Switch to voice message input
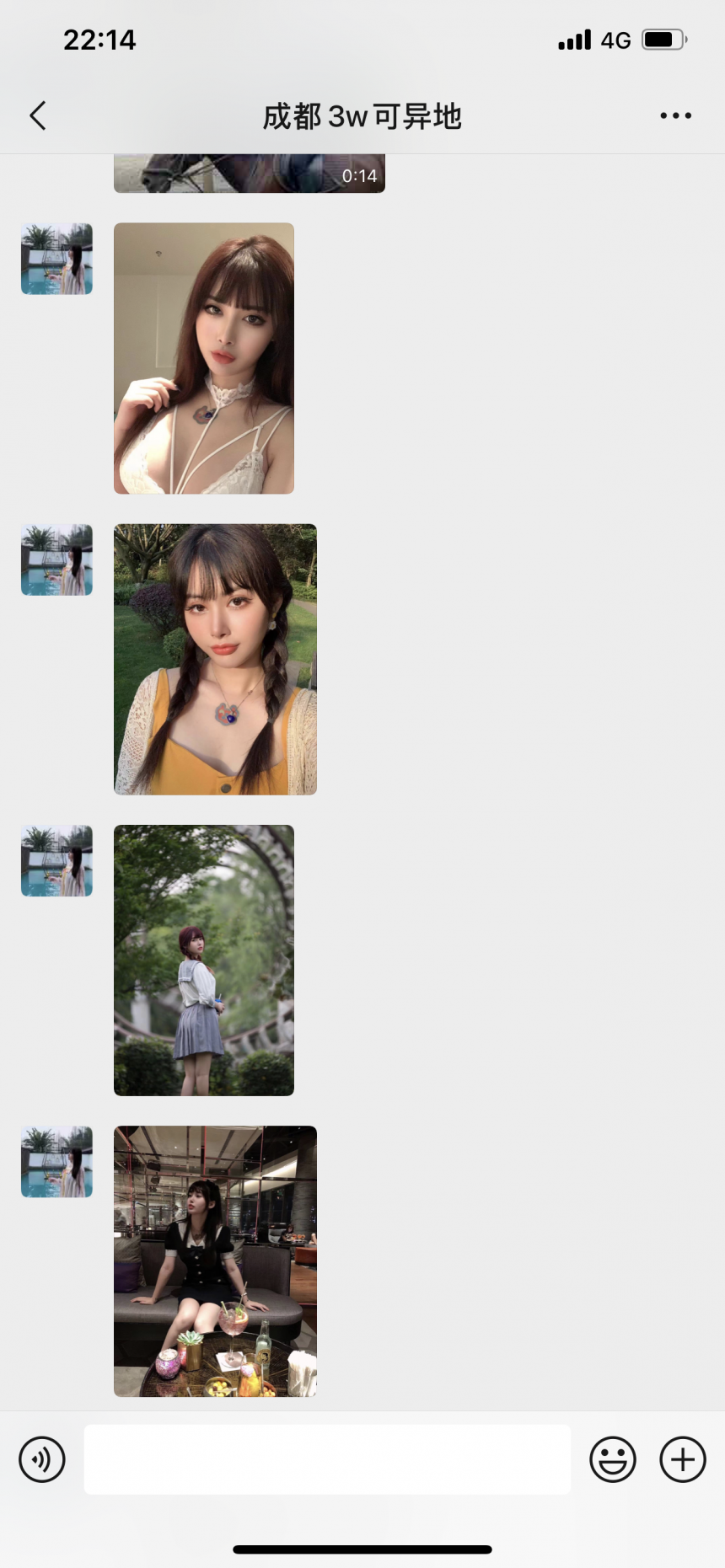Screen dimensions: 725x1568 tap(42, 1459)
